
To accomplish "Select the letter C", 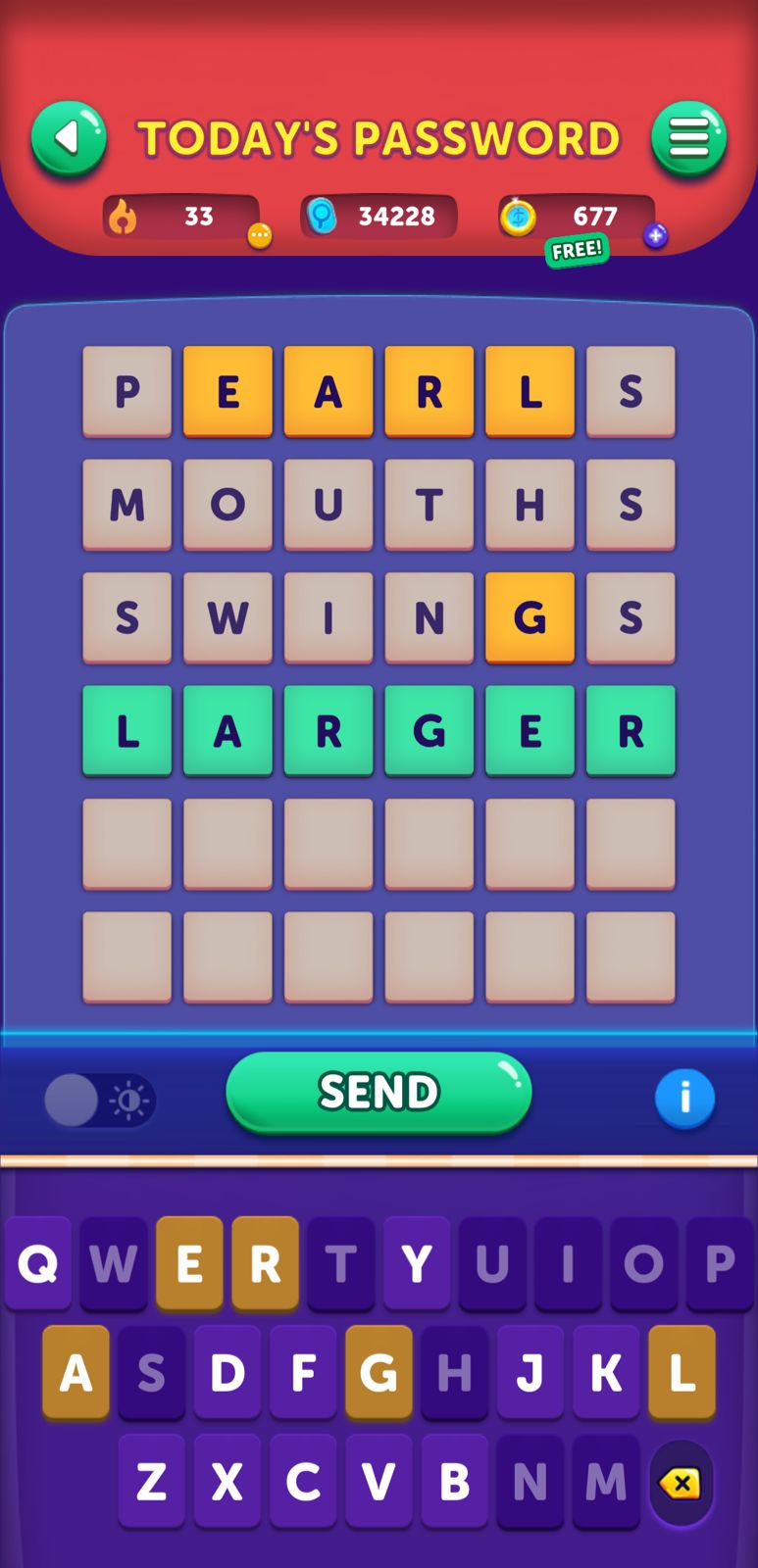I will 303,1481.
